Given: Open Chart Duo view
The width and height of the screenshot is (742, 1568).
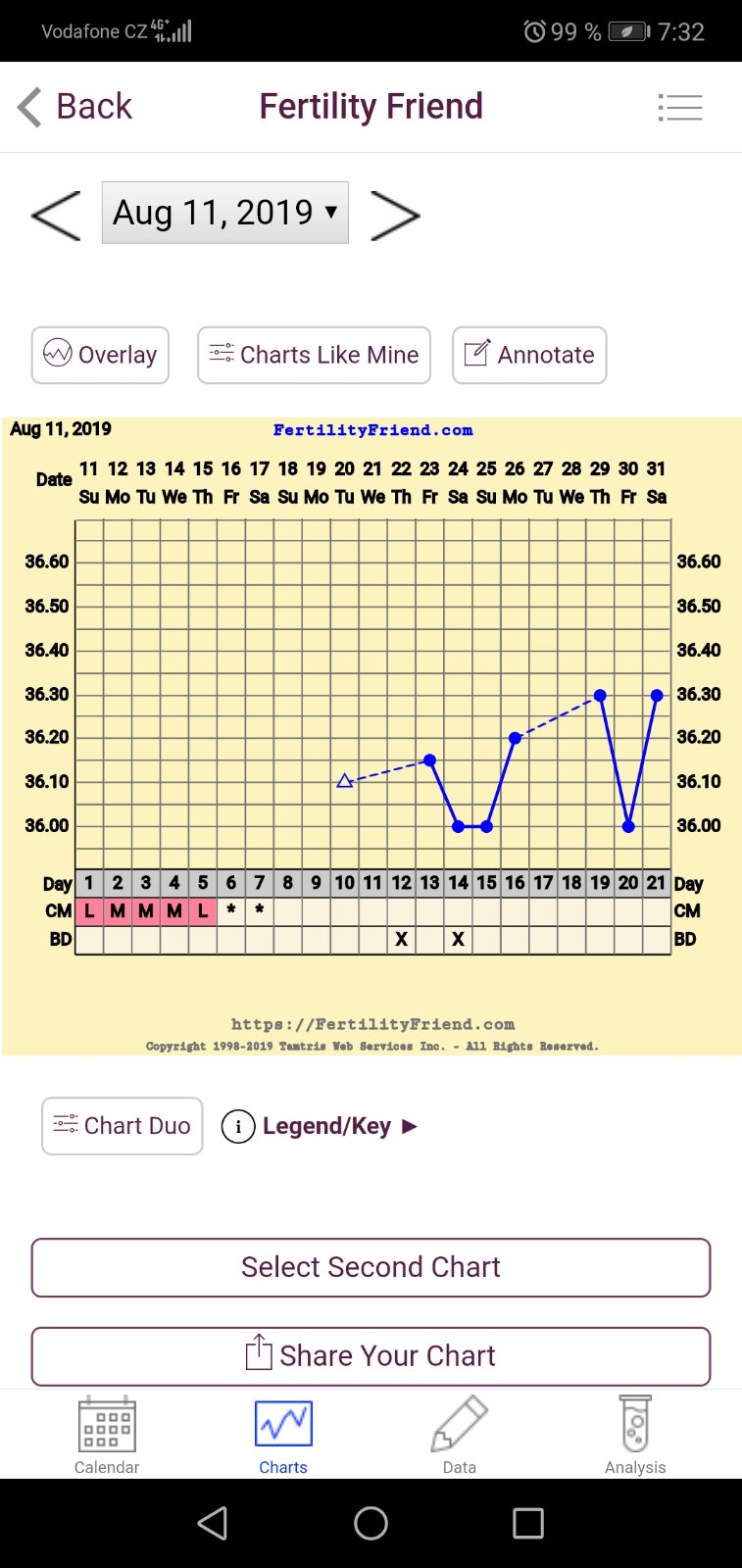Looking at the screenshot, I should coord(123,1126).
